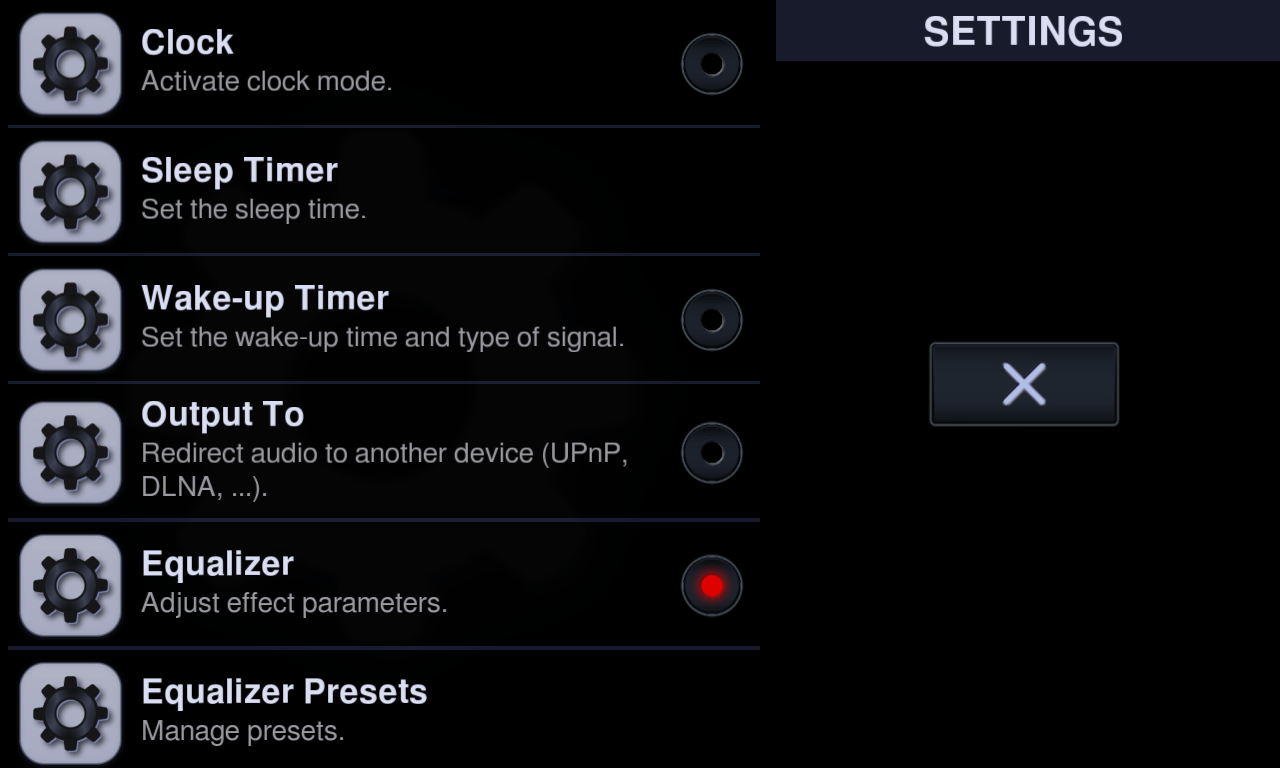Screen dimensions: 1280x768
Task: Open the Wake-up Timer row
Action: (384, 319)
